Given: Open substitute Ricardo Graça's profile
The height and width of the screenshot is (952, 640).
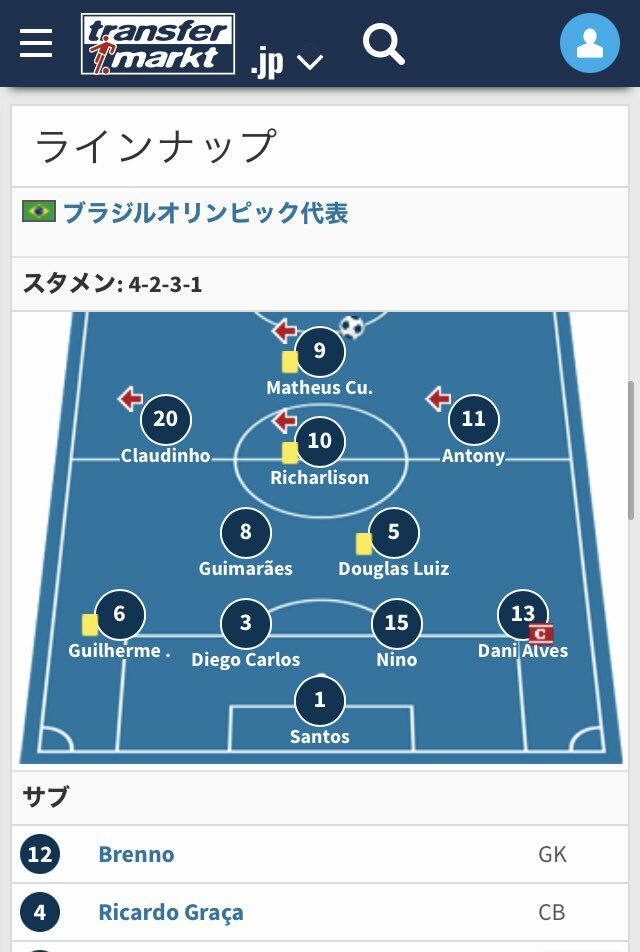Looking at the screenshot, I should click(170, 912).
